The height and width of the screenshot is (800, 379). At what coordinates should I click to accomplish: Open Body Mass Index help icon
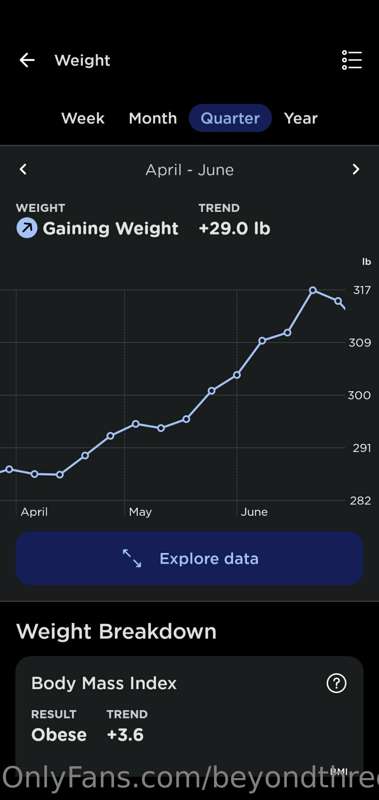pyautogui.click(x=336, y=683)
